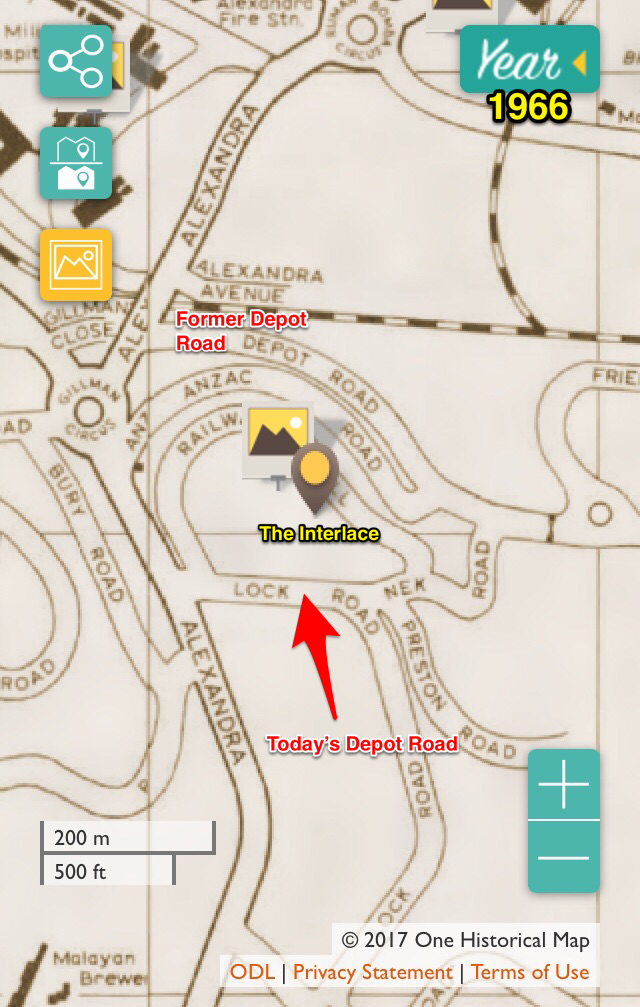Viewport: 640px width, 1007px height.
Task: Zoom in with the plus button
Action: pyautogui.click(x=564, y=785)
